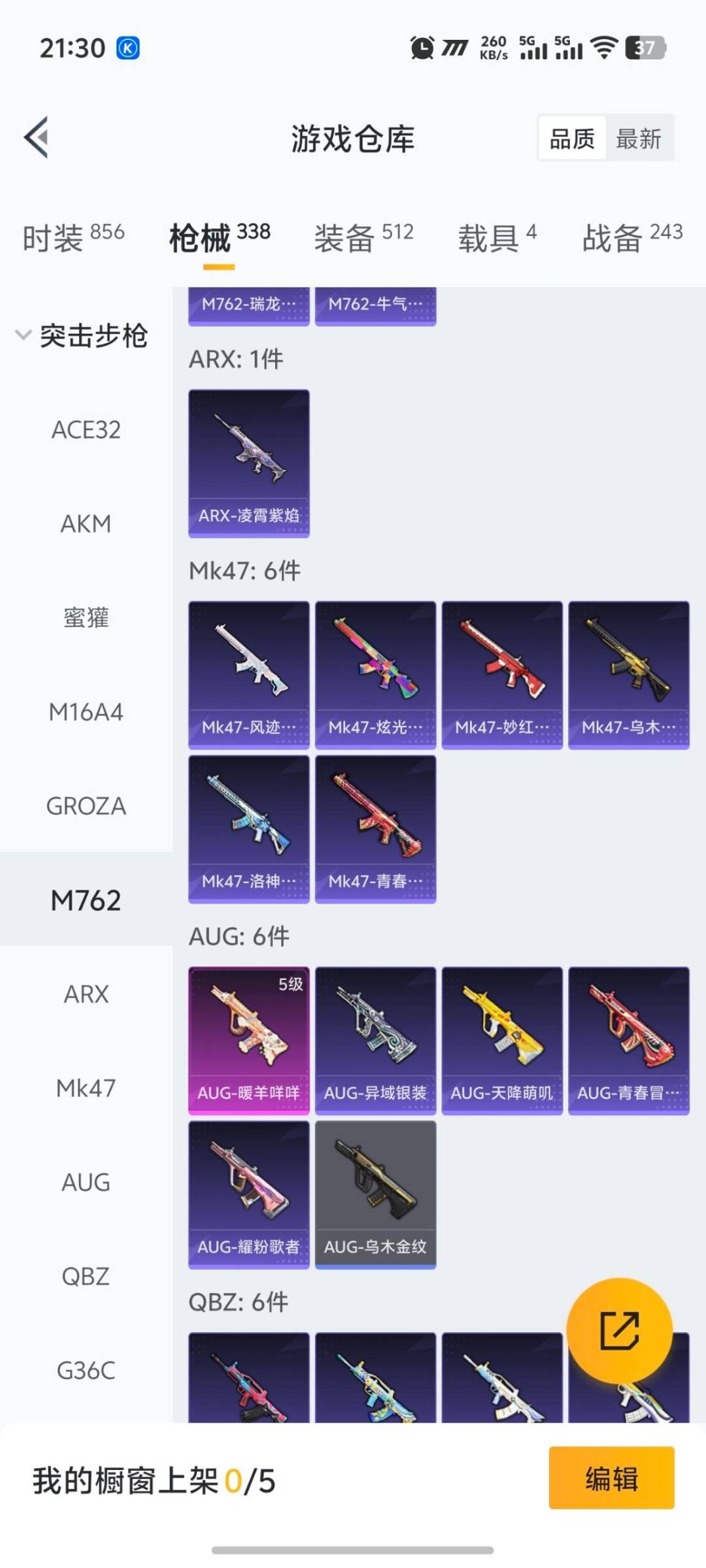Viewport: 706px width, 1568px height.
Task: Tap the 编辑 button
Action: 611,1478
